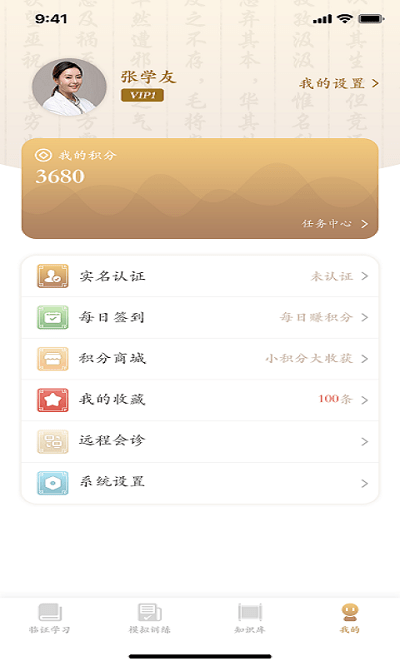Open 远程会诊
The width and height of the screenshot is (400, 666).
click(x=200, y=441)
